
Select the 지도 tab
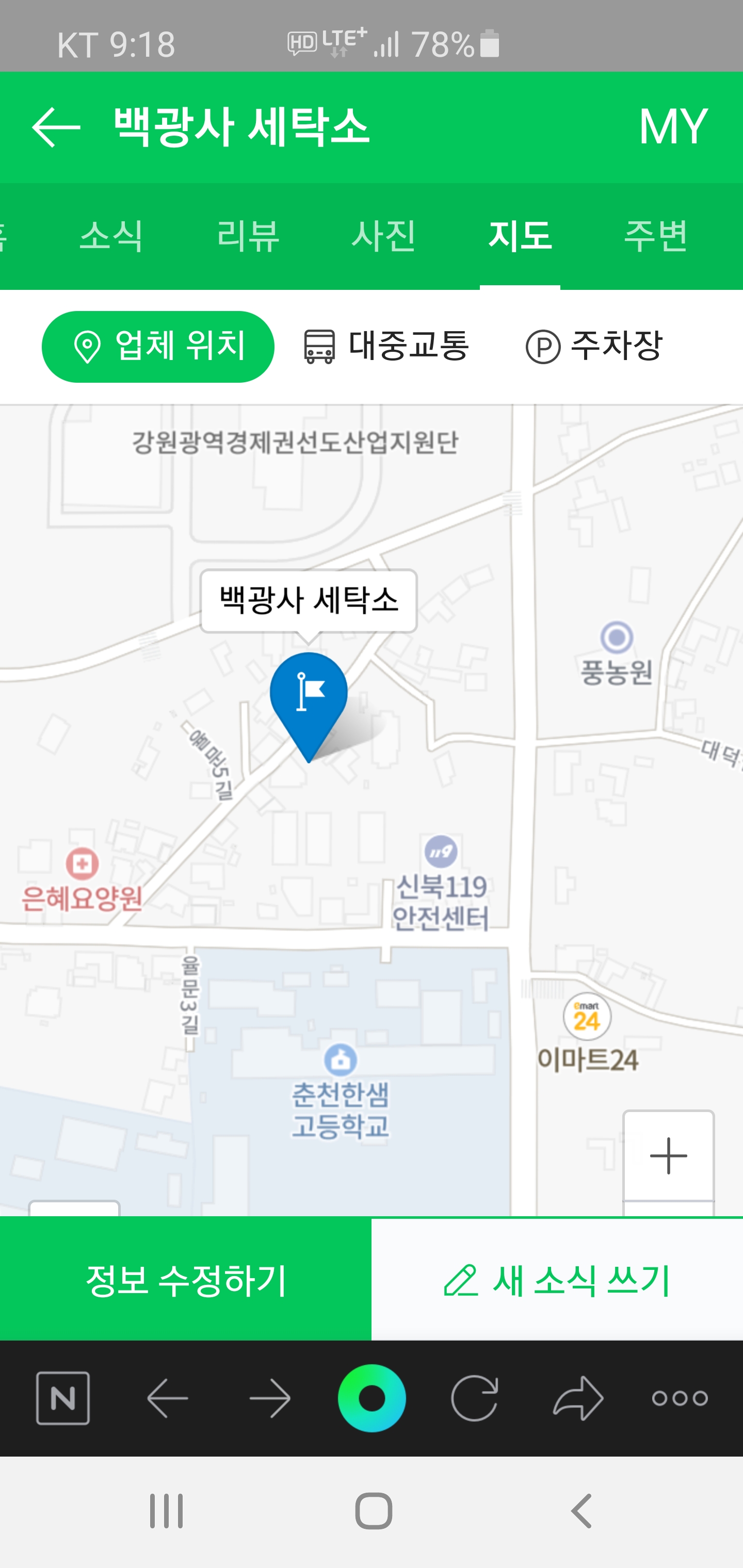(520, 236)
